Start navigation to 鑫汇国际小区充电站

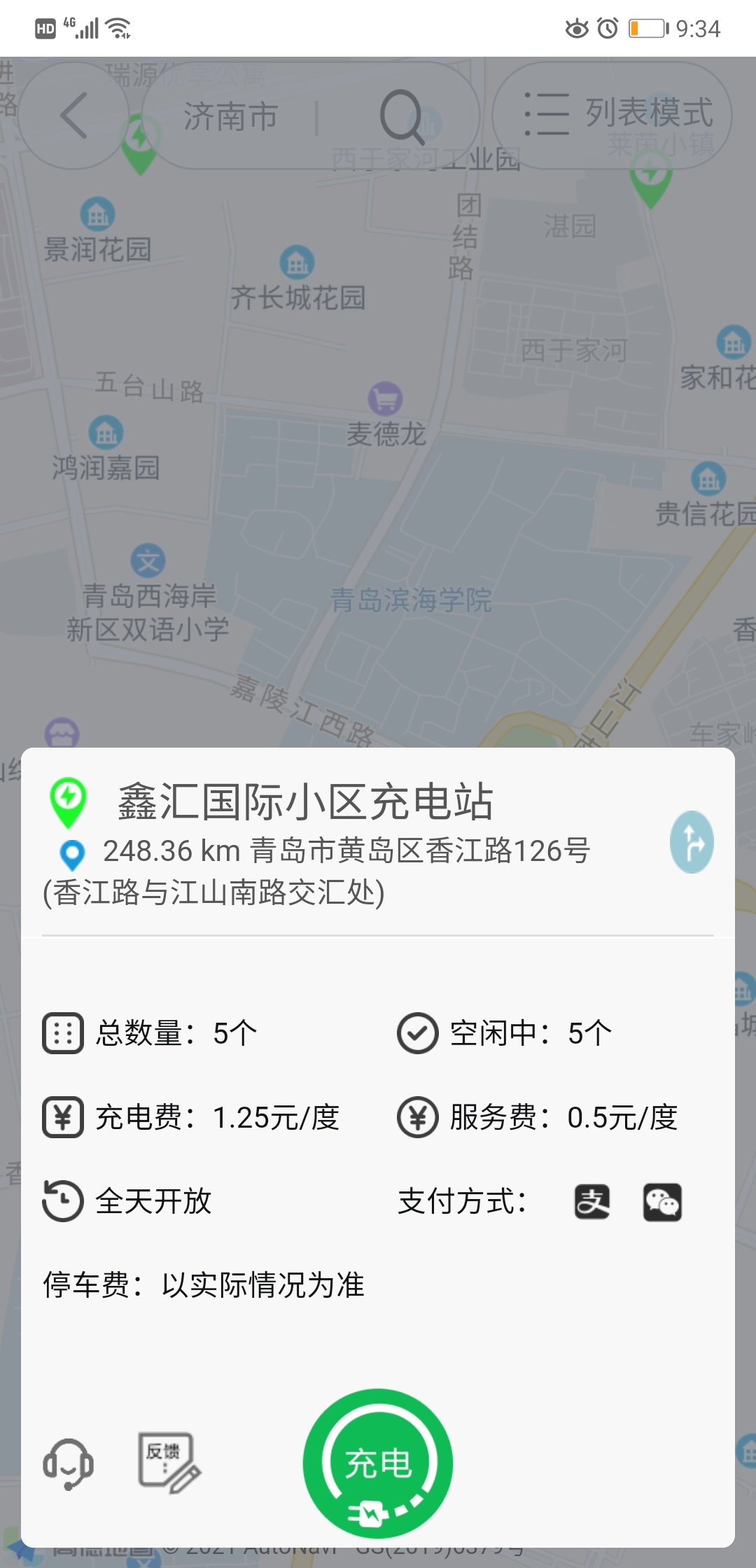[x=692, y=842]
